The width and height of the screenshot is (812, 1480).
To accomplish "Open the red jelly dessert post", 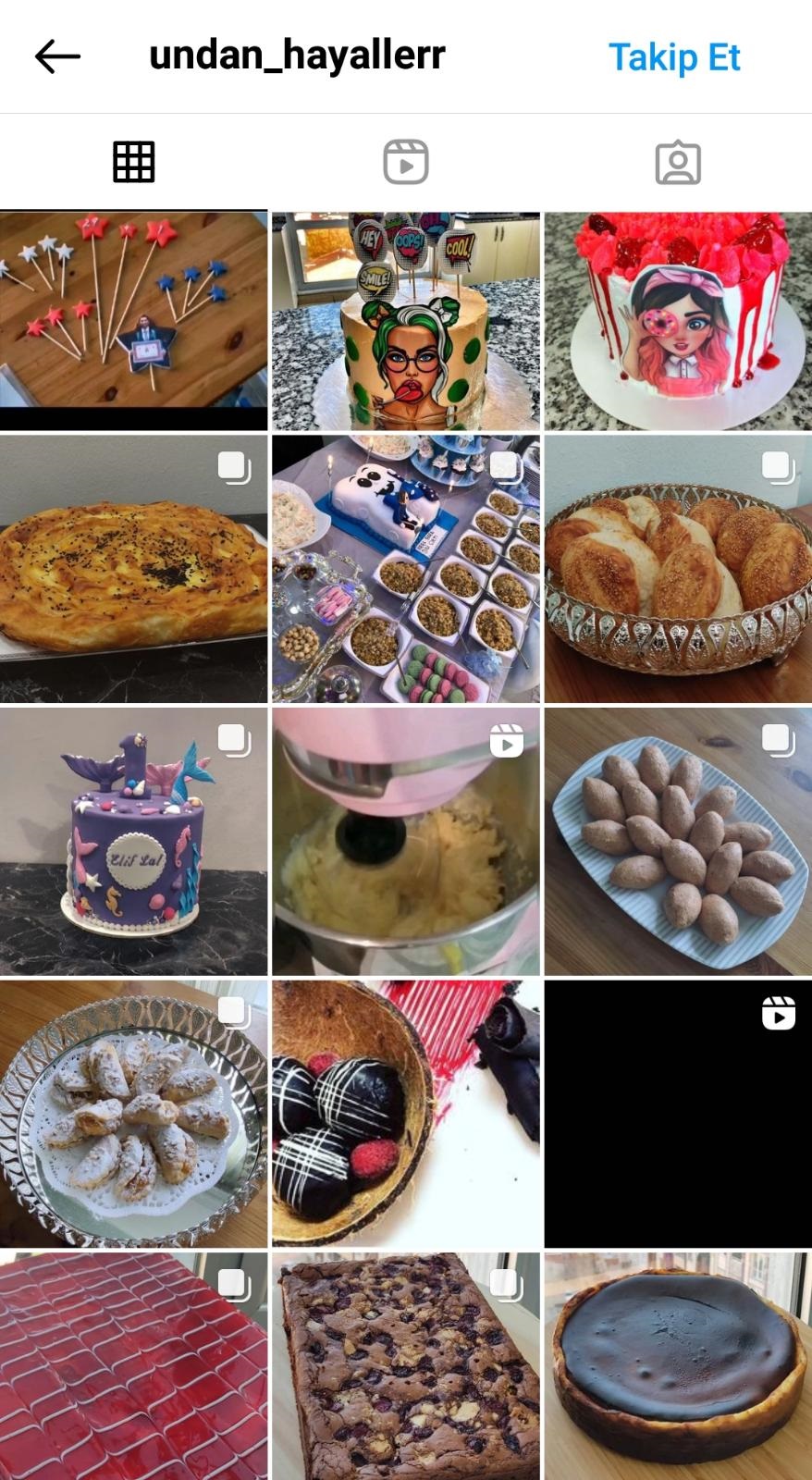I will (134, 1366).
